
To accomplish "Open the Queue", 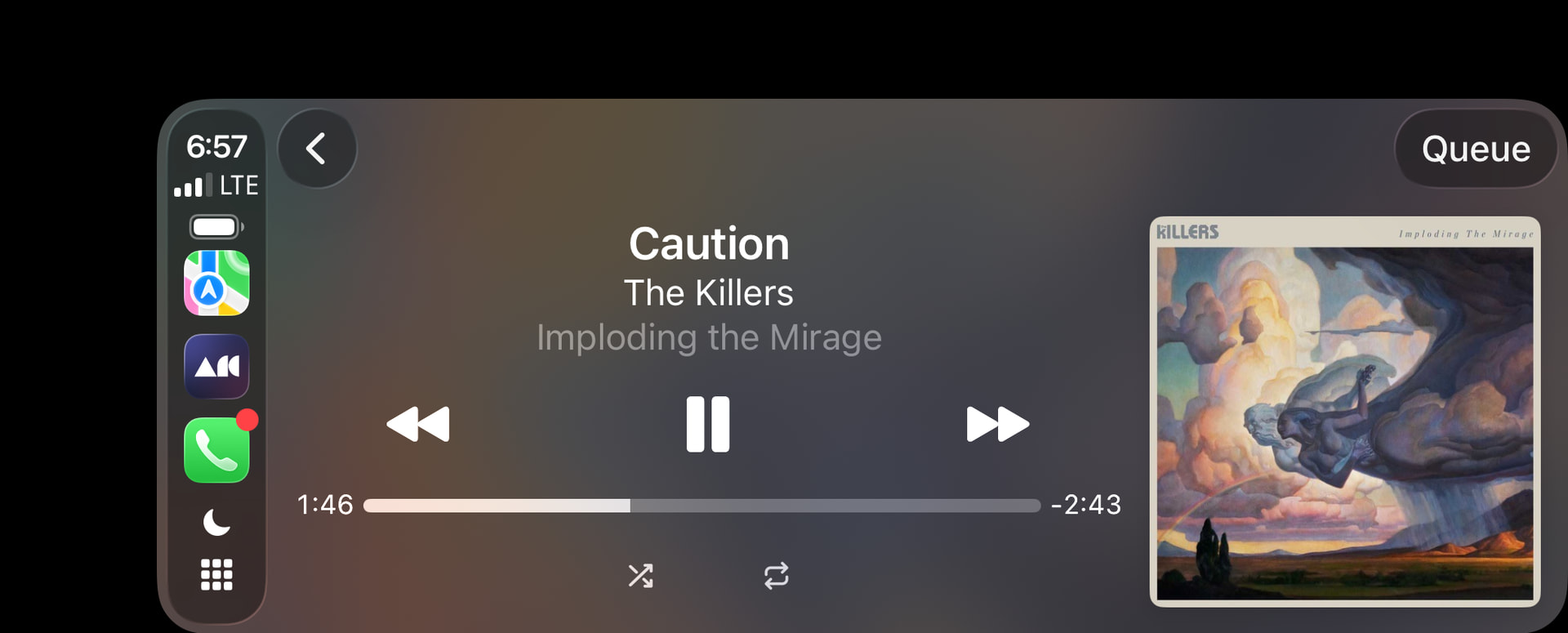I will [x=1475, y=149].
